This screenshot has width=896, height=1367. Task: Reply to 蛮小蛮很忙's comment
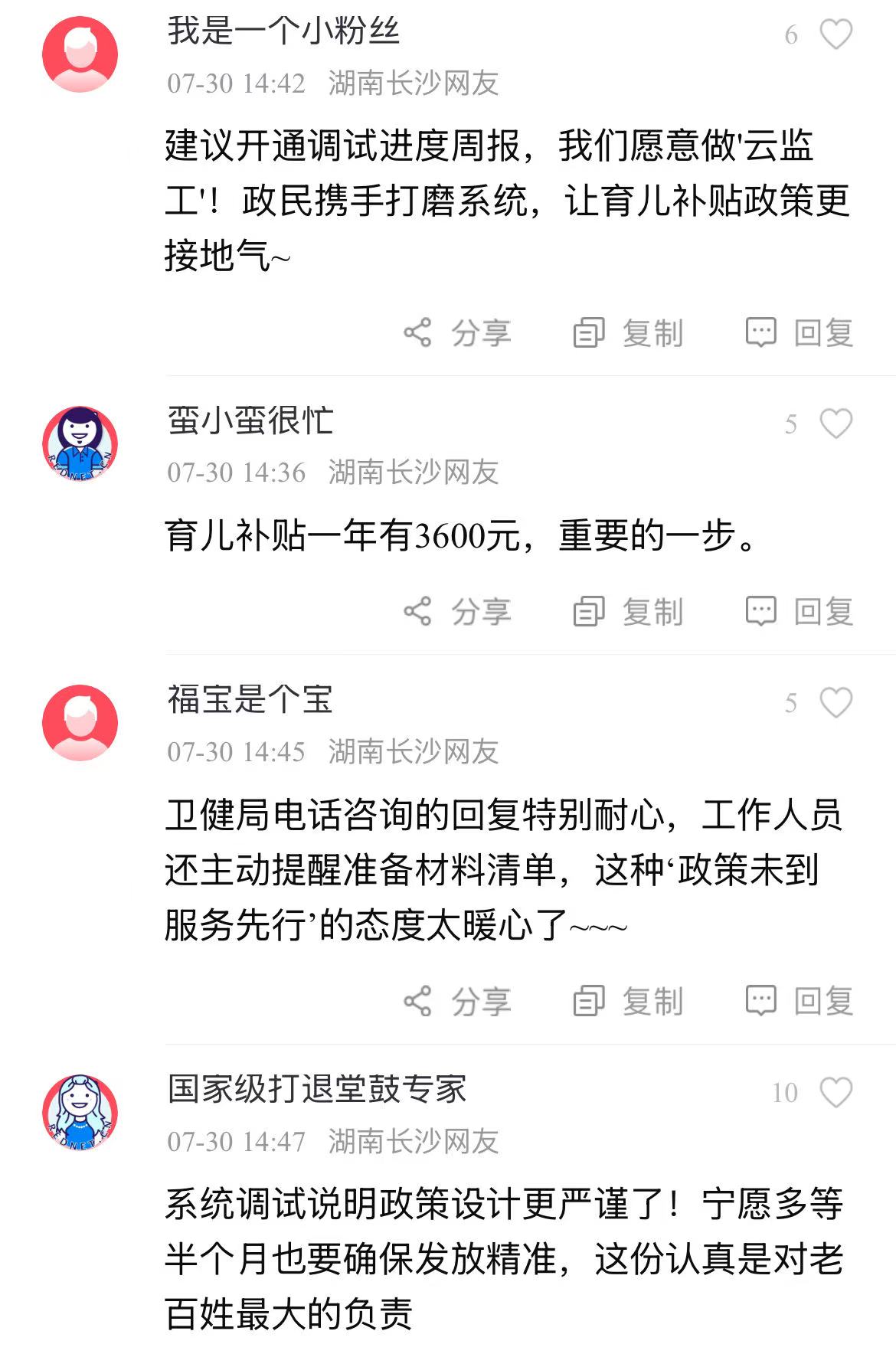click(800, 612)
